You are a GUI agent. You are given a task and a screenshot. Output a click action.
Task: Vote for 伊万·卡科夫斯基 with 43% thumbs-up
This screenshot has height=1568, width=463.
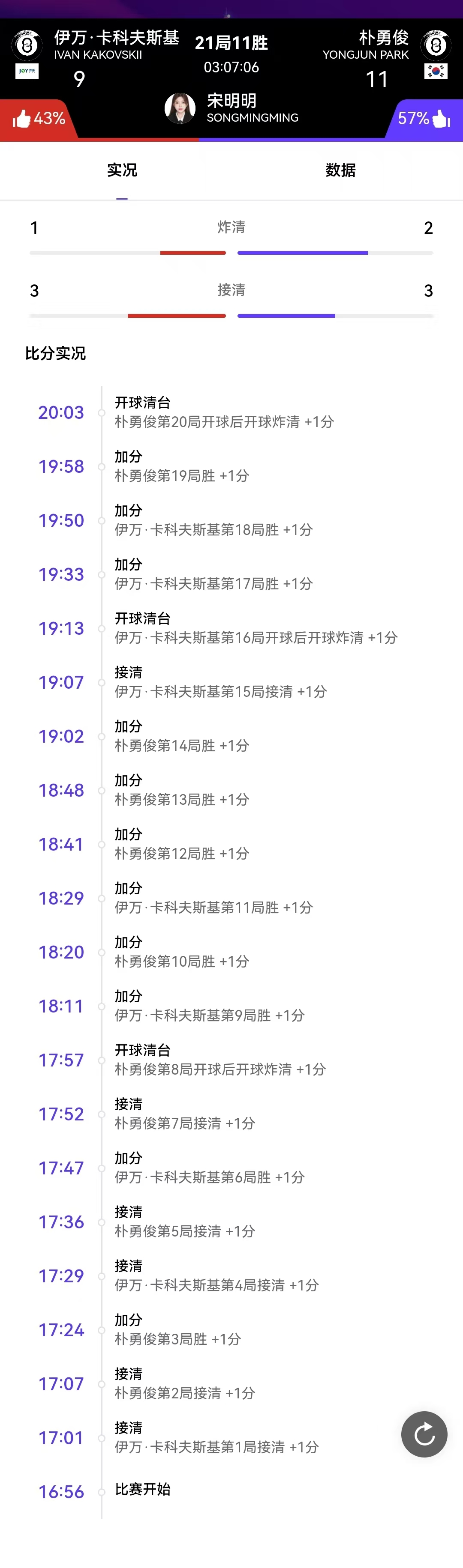(38, 118)
